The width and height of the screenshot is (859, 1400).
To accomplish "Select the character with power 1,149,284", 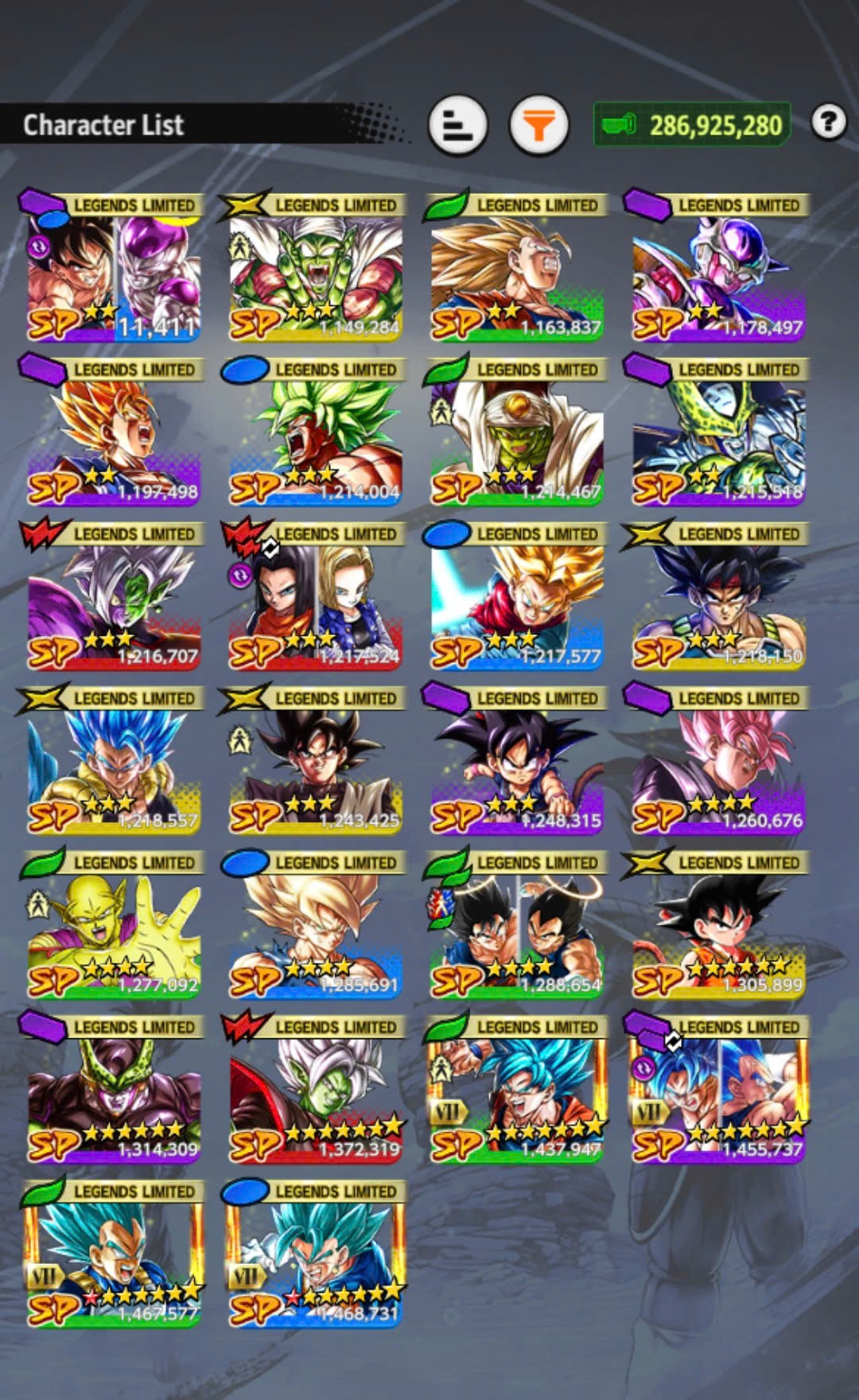I will click(x=316, y=268).
